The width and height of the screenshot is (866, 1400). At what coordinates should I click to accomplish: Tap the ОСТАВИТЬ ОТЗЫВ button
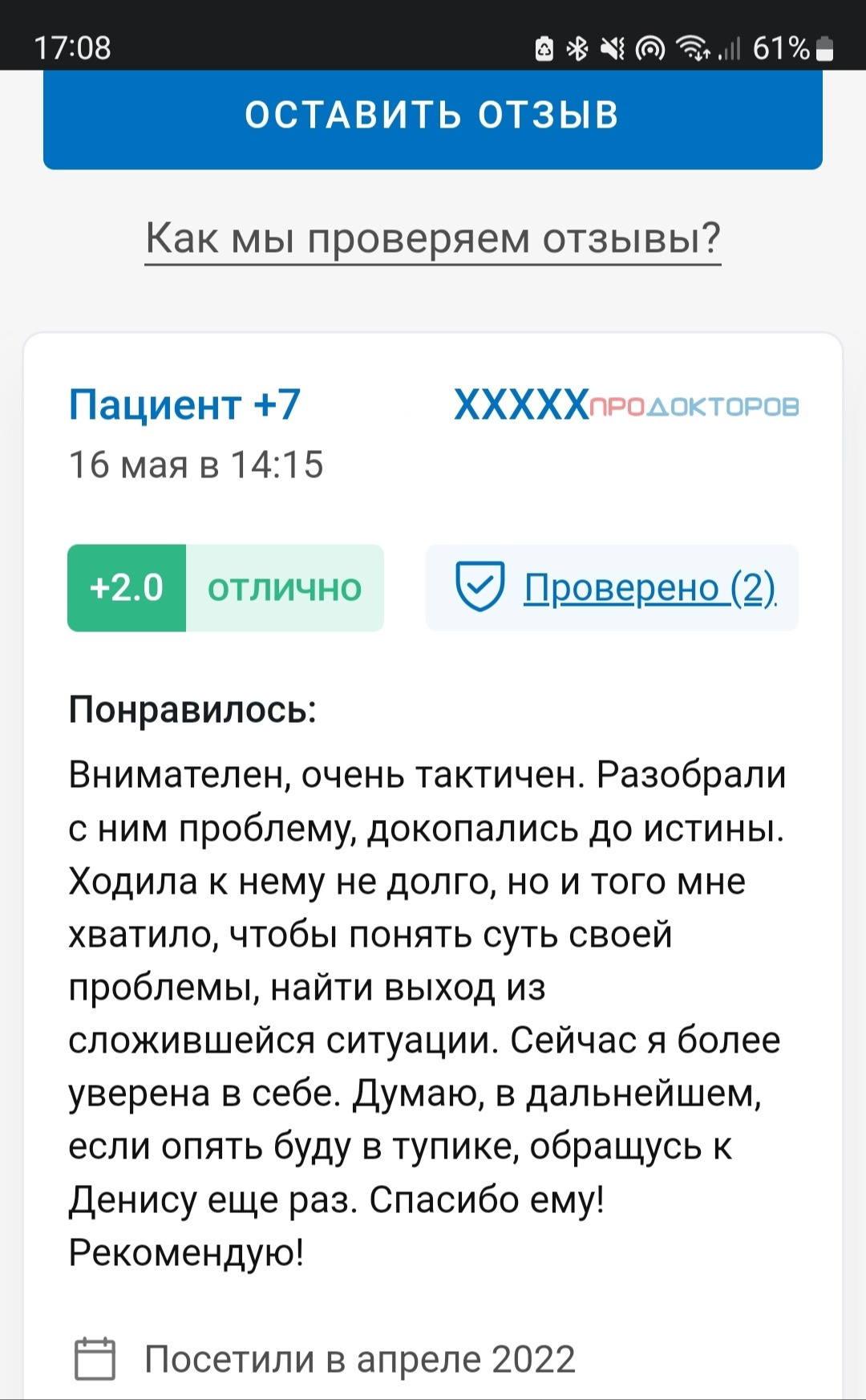(433, 116)
